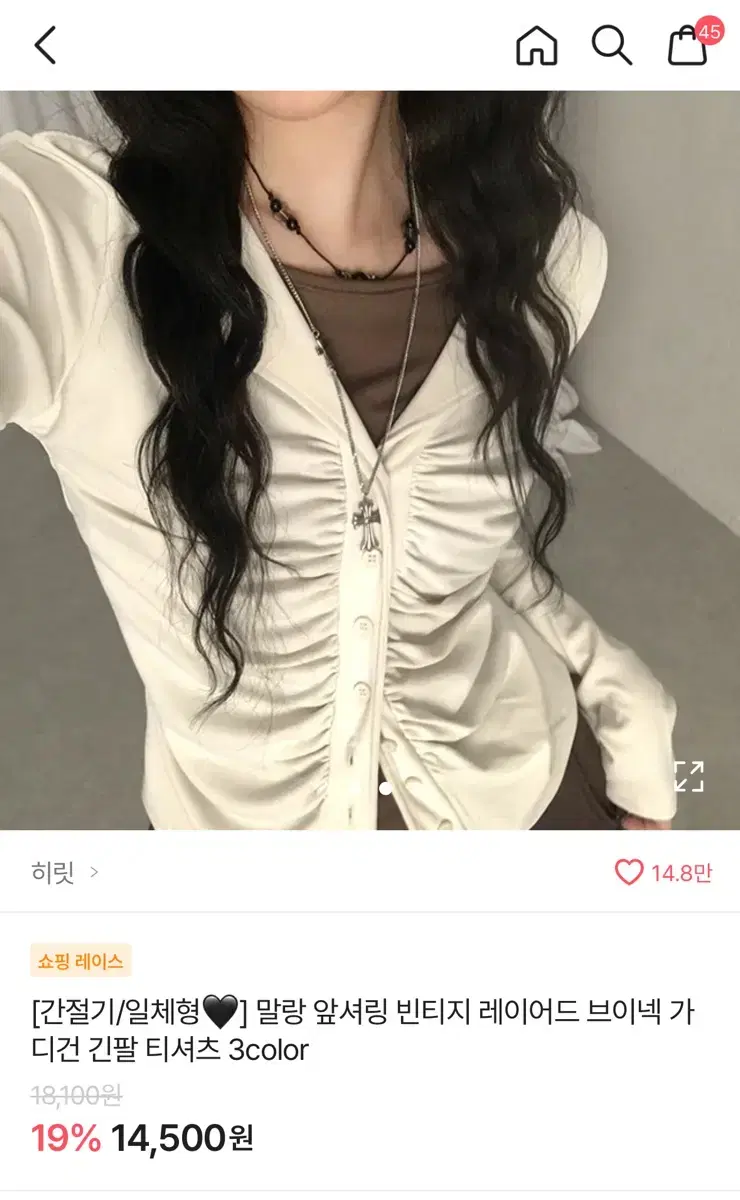This screenshot has height=1200, width=740.
Task: Open the shopping bag with 45 items
Action: click(x=686, y=50)
